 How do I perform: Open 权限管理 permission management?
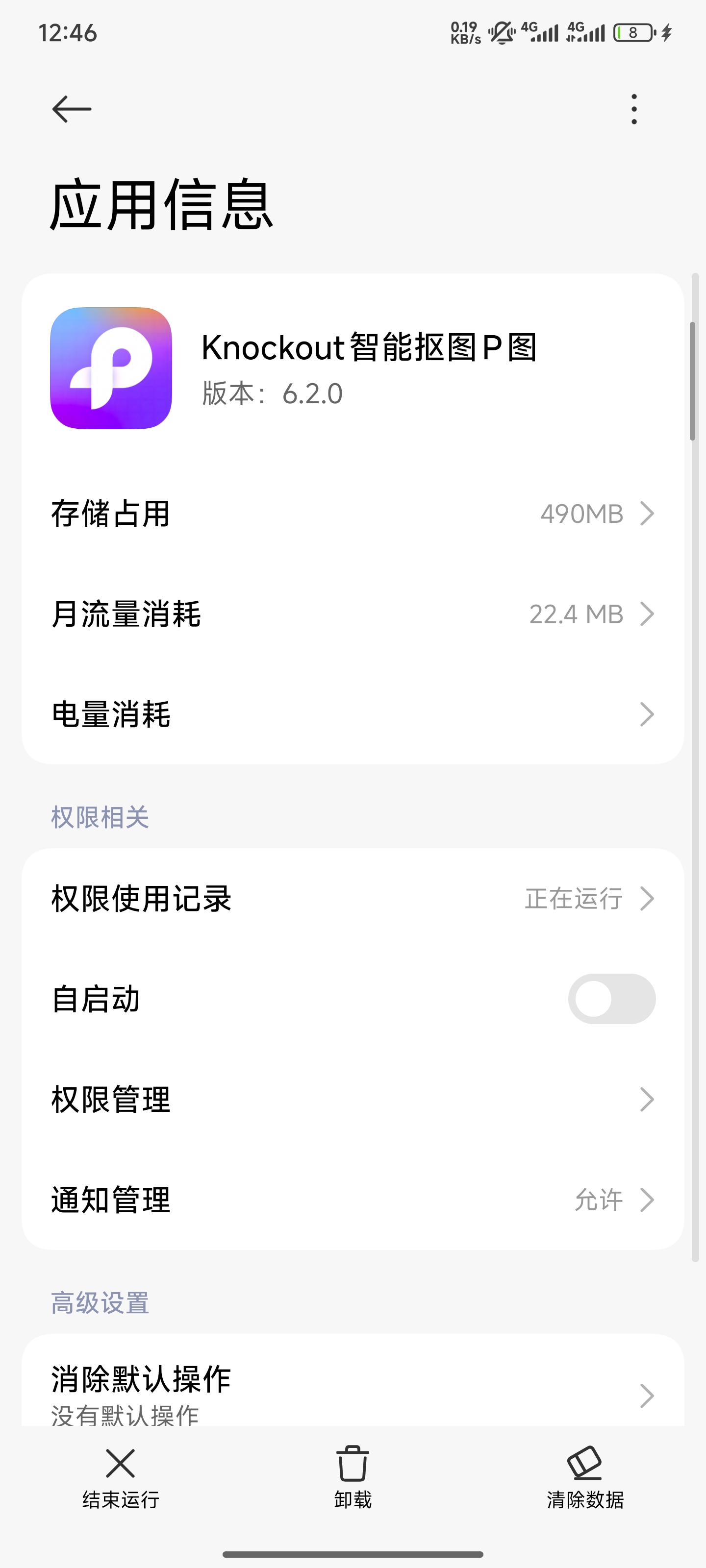tap(353, 1099)
